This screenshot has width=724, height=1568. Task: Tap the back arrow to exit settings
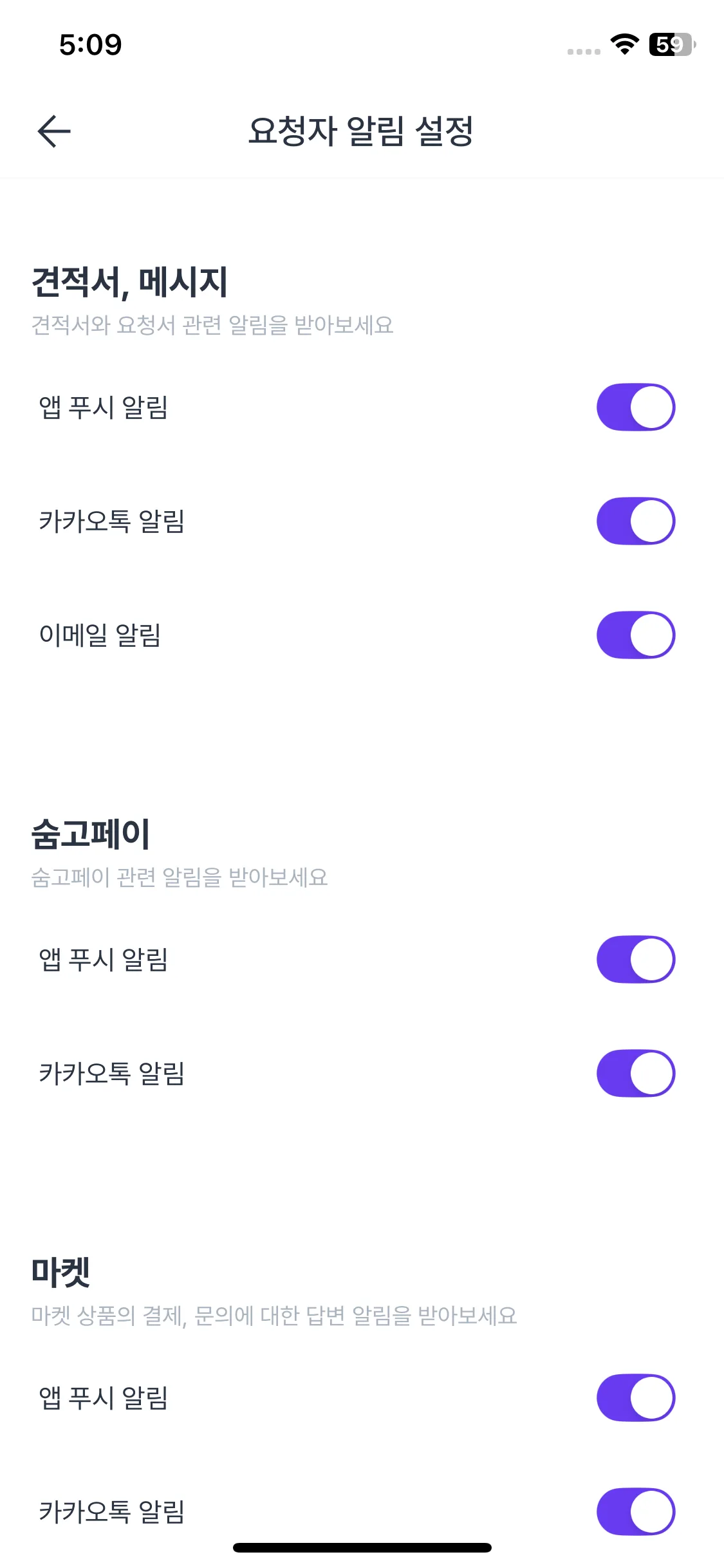(x=54, y=130)
